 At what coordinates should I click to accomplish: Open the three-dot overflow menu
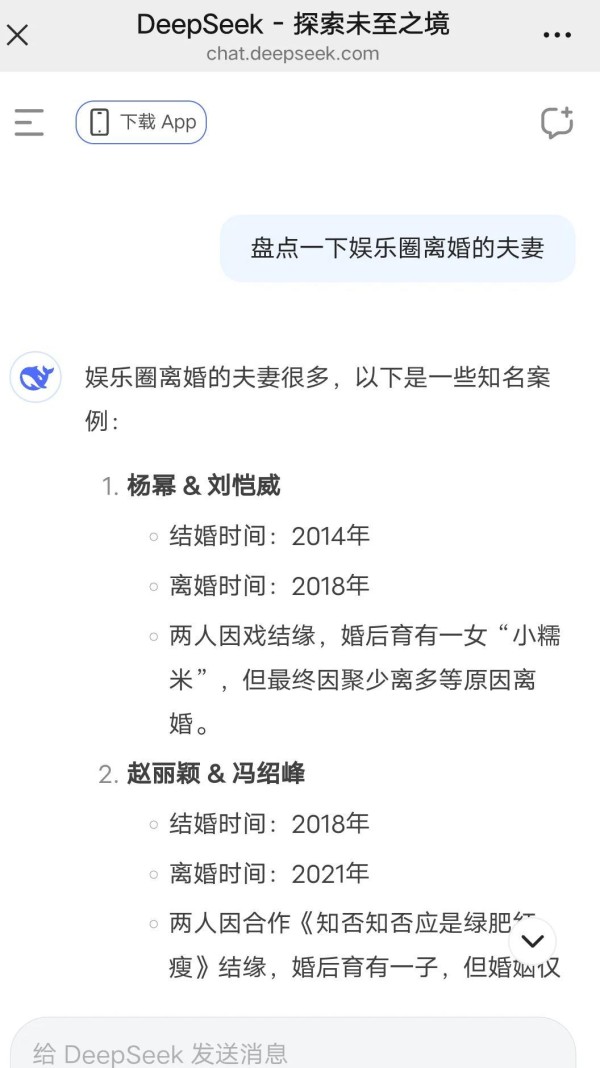tap(557, 35)
